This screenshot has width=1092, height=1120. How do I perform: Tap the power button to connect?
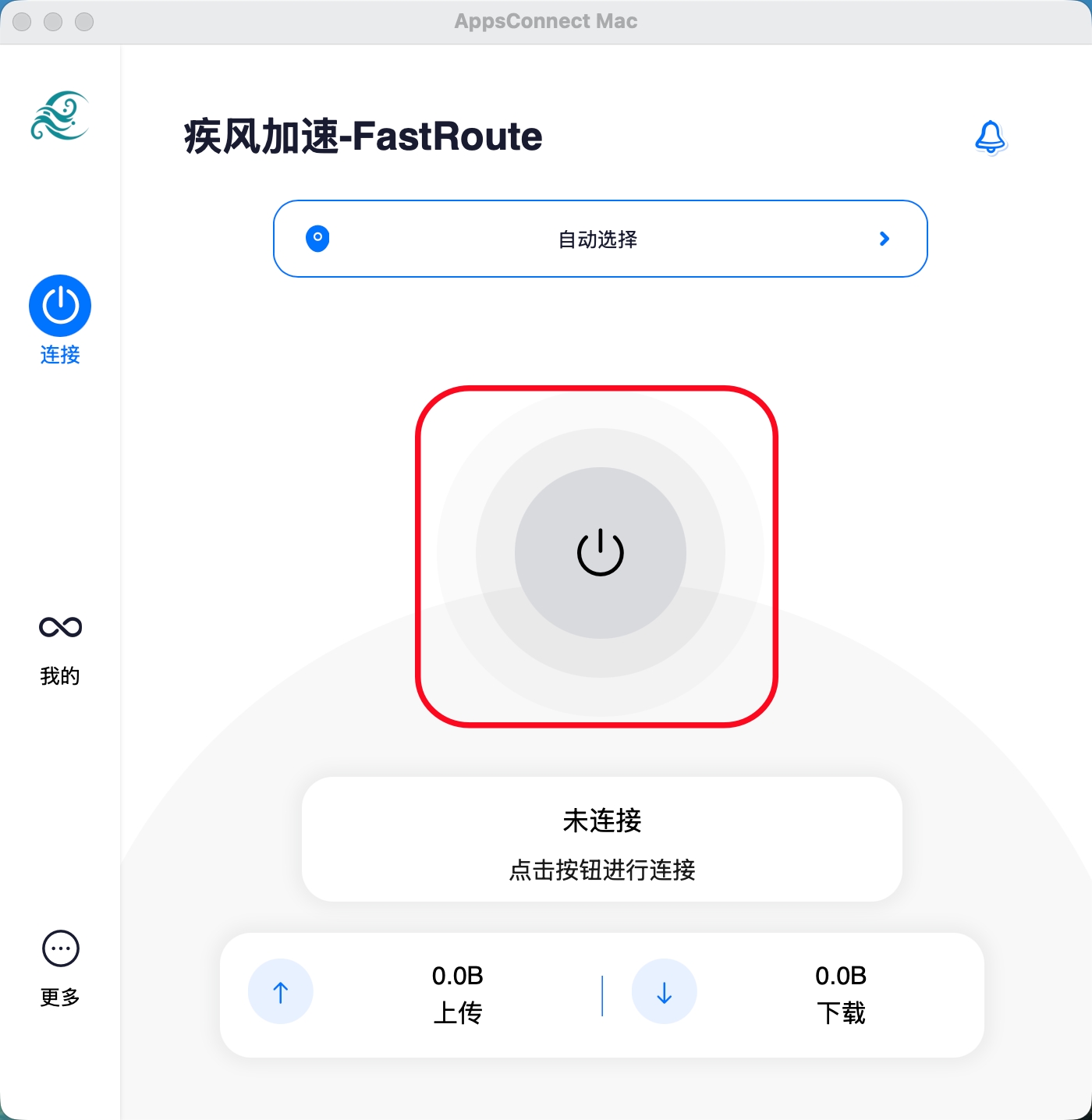(x=600, y=553)
